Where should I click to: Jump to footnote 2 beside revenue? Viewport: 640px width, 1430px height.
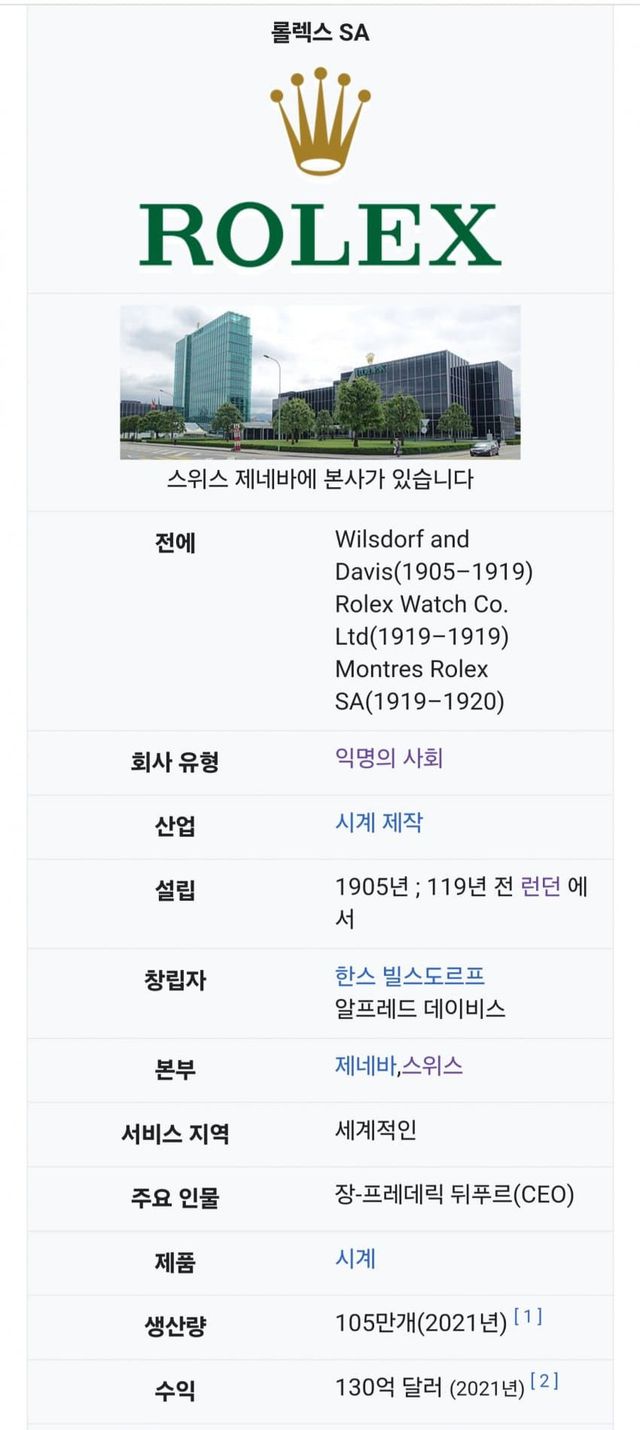pyautogui.click(x=544, y=1381)
